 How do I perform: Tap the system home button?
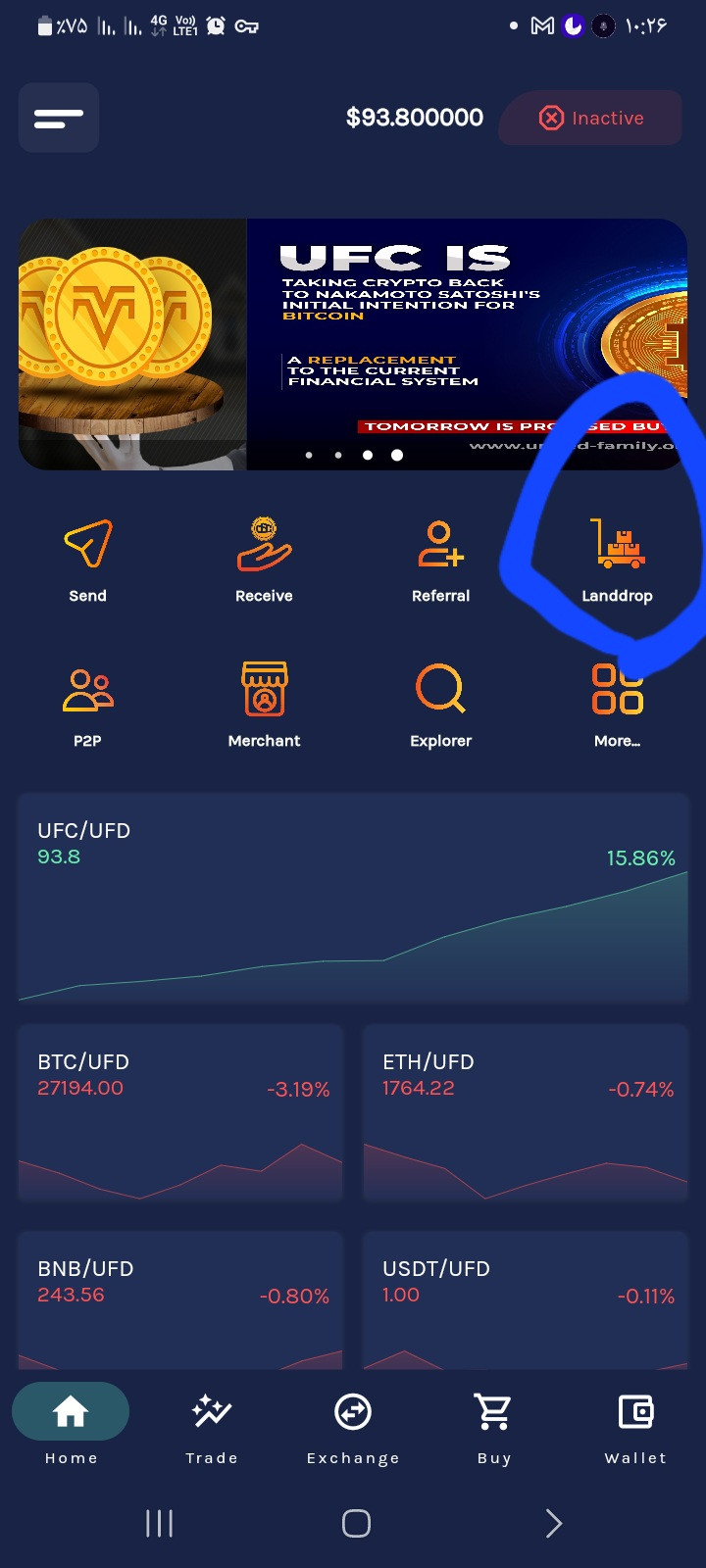coord(356,1523)
